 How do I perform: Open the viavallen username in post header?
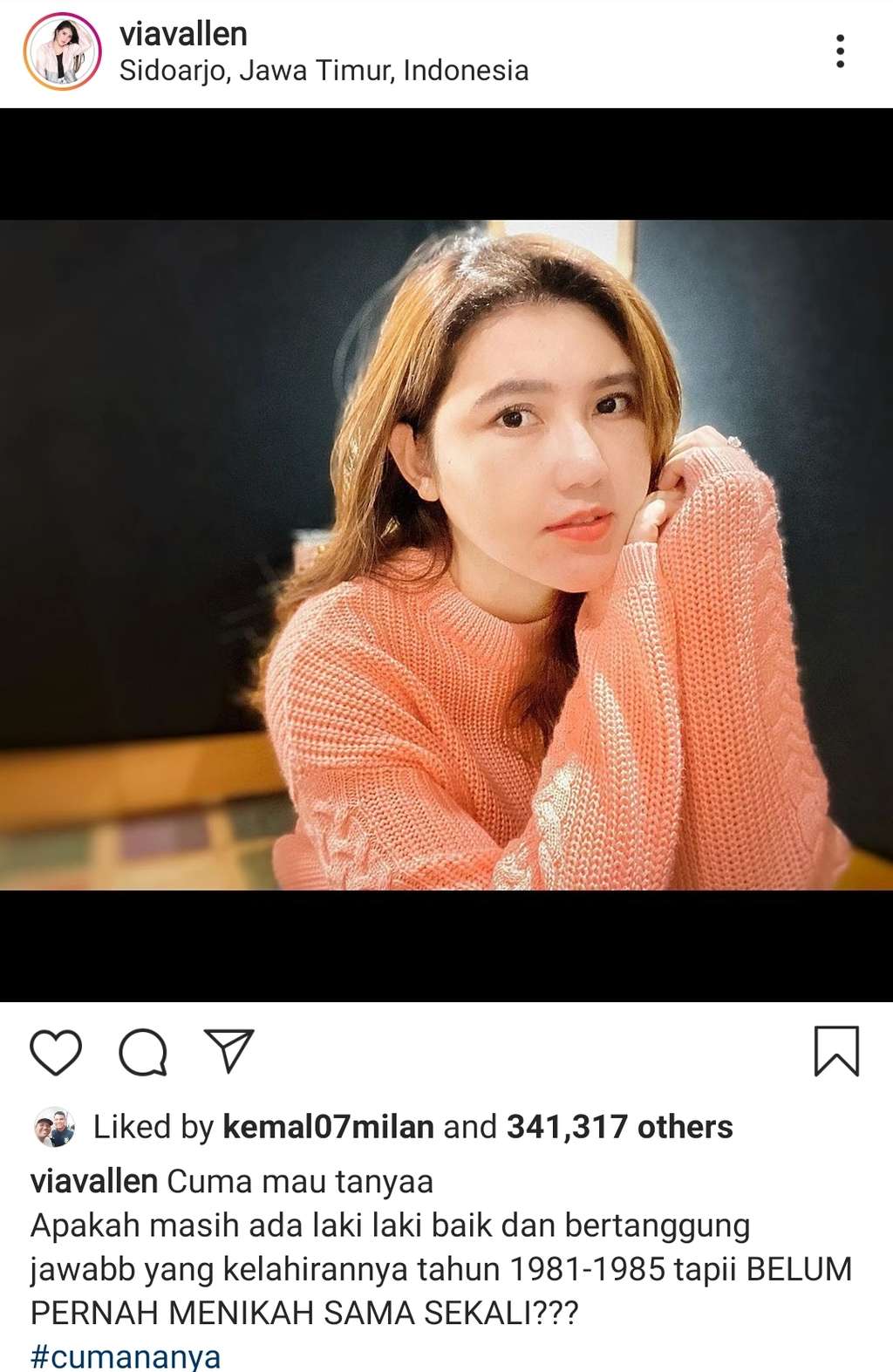(183, 35)
